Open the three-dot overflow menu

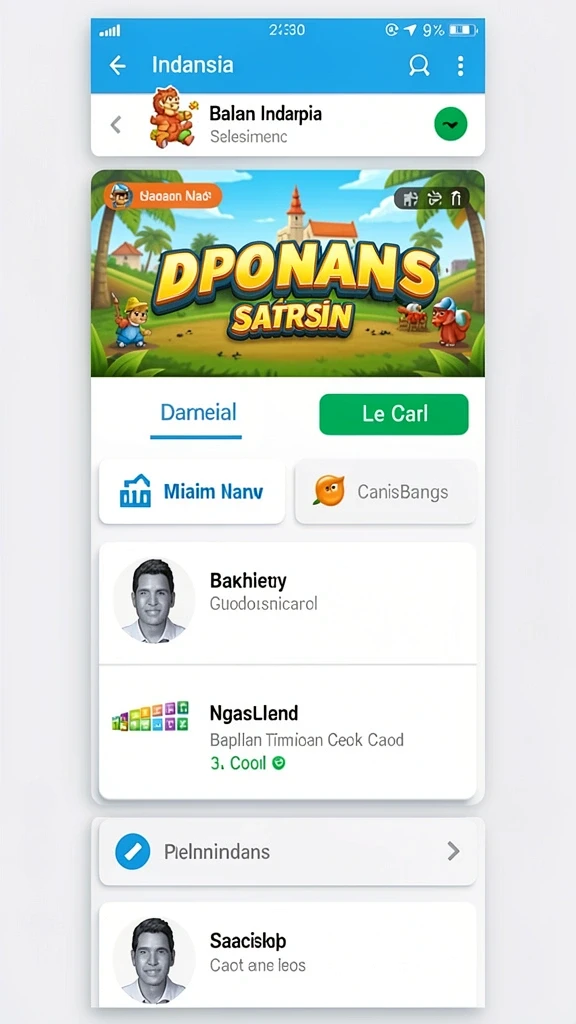tap(460, 65)
